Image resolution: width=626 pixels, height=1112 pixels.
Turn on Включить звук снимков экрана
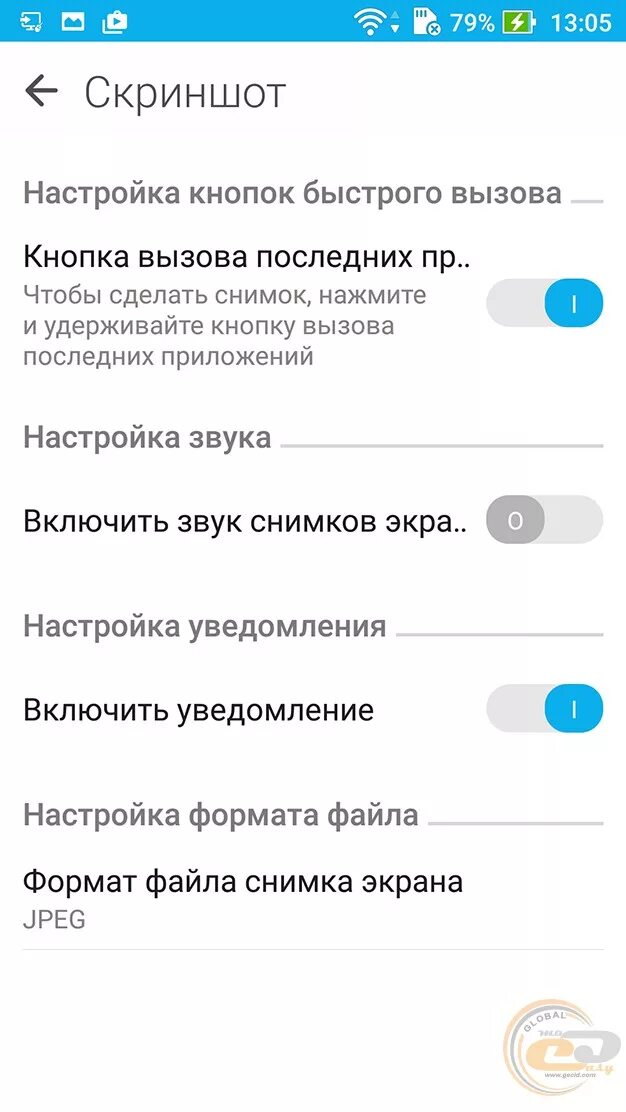(544, 520)
